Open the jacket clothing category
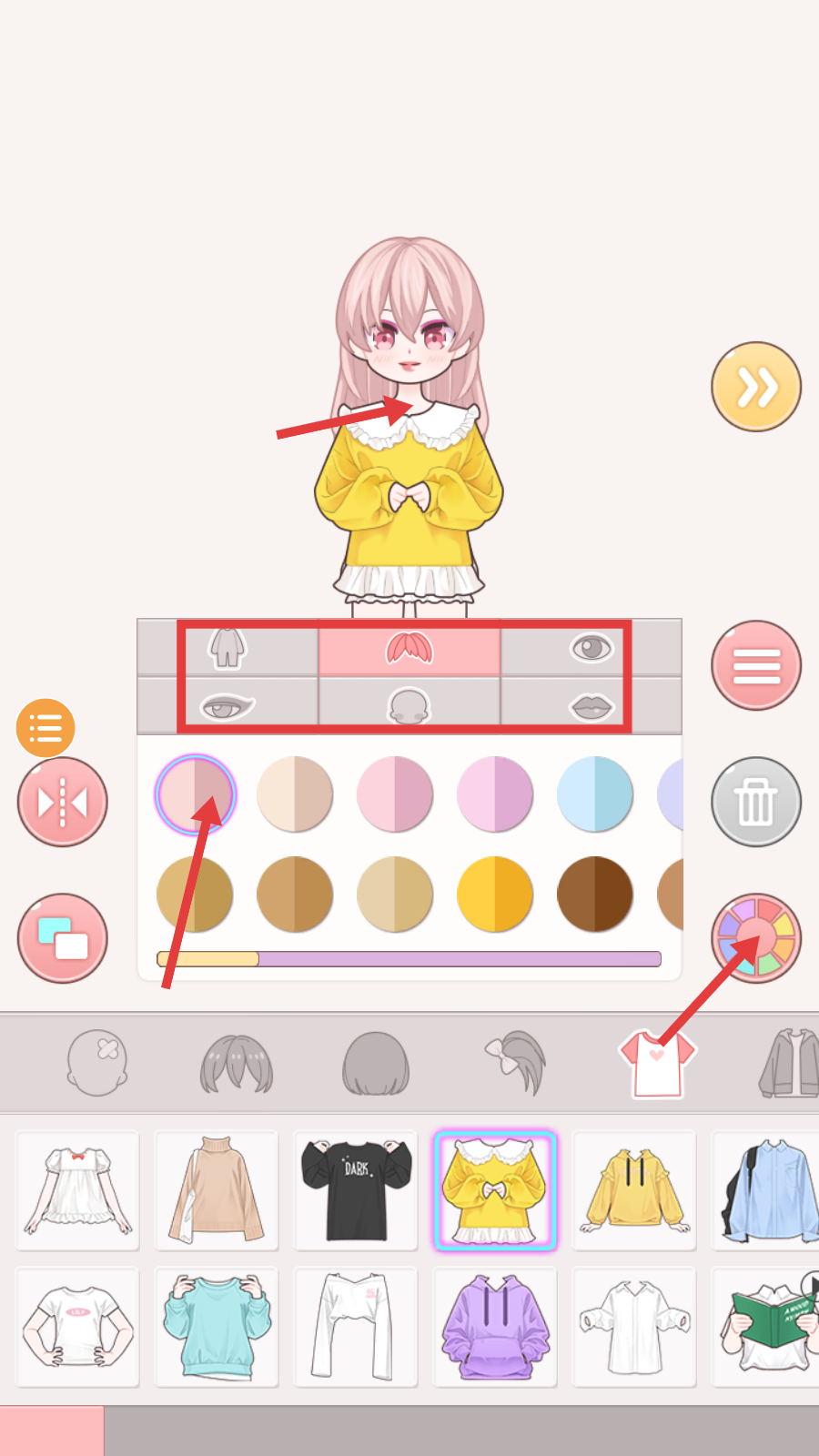Viewport: 819px width, 1456px height. (x=788, y=1063)
